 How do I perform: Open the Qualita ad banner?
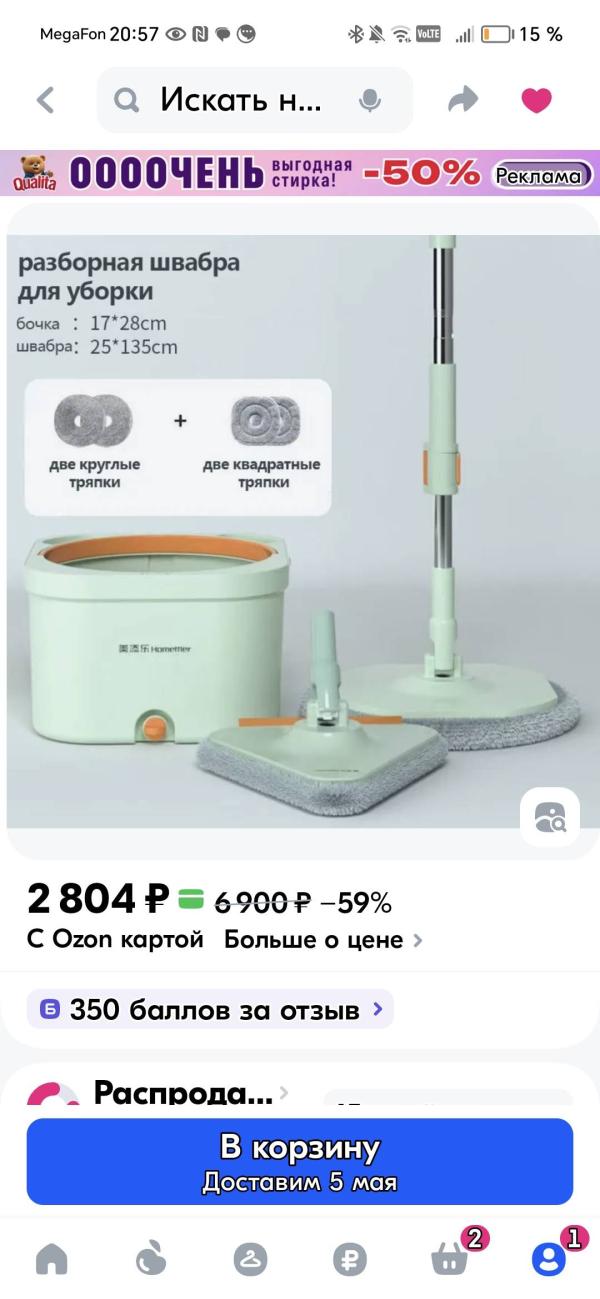[300, 173]
